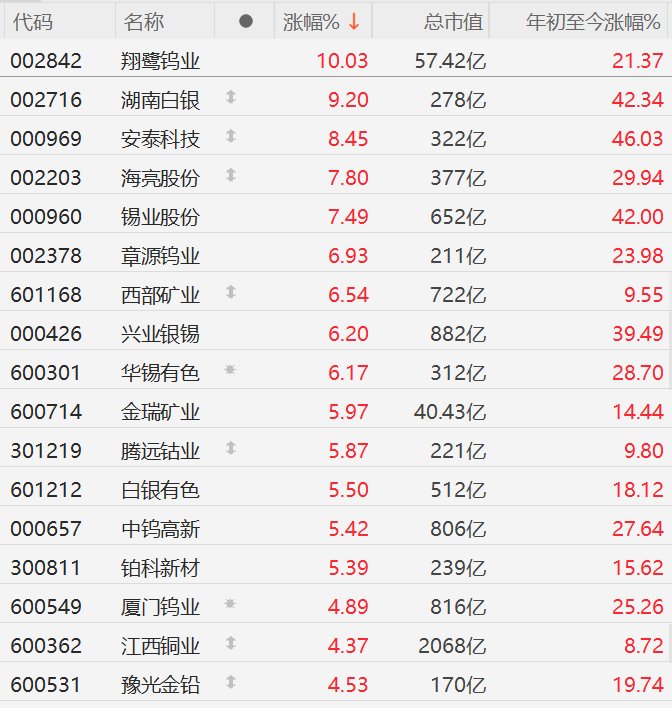Open the 白银有色 stock row
Screen dimensions: 672x708
coord(160,490)
